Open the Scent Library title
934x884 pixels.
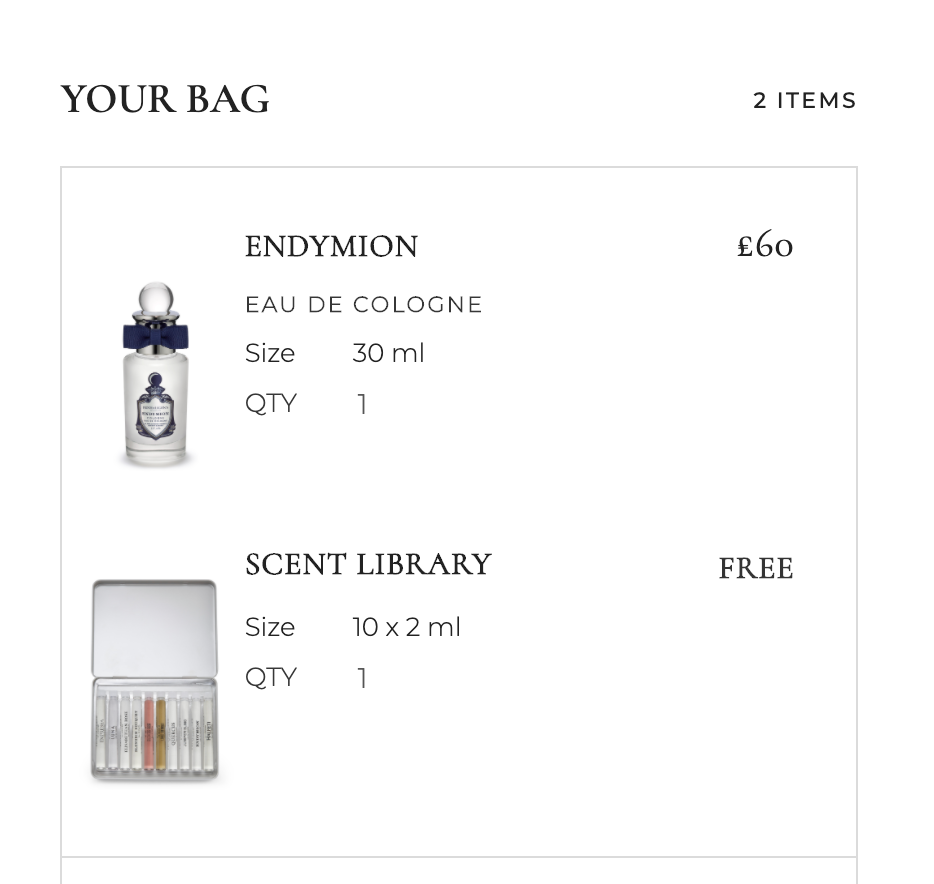point(368,565)
